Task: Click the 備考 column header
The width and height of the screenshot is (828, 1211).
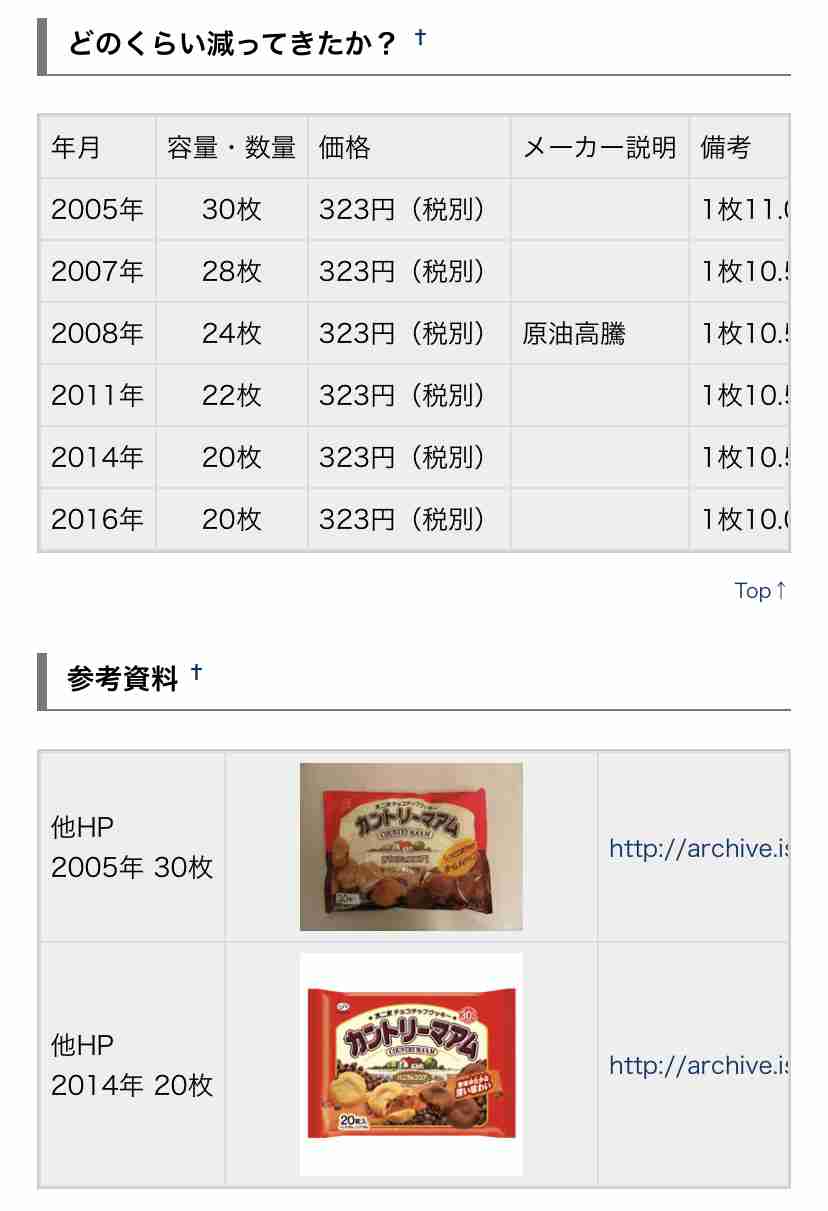Action: click(726, 147)
